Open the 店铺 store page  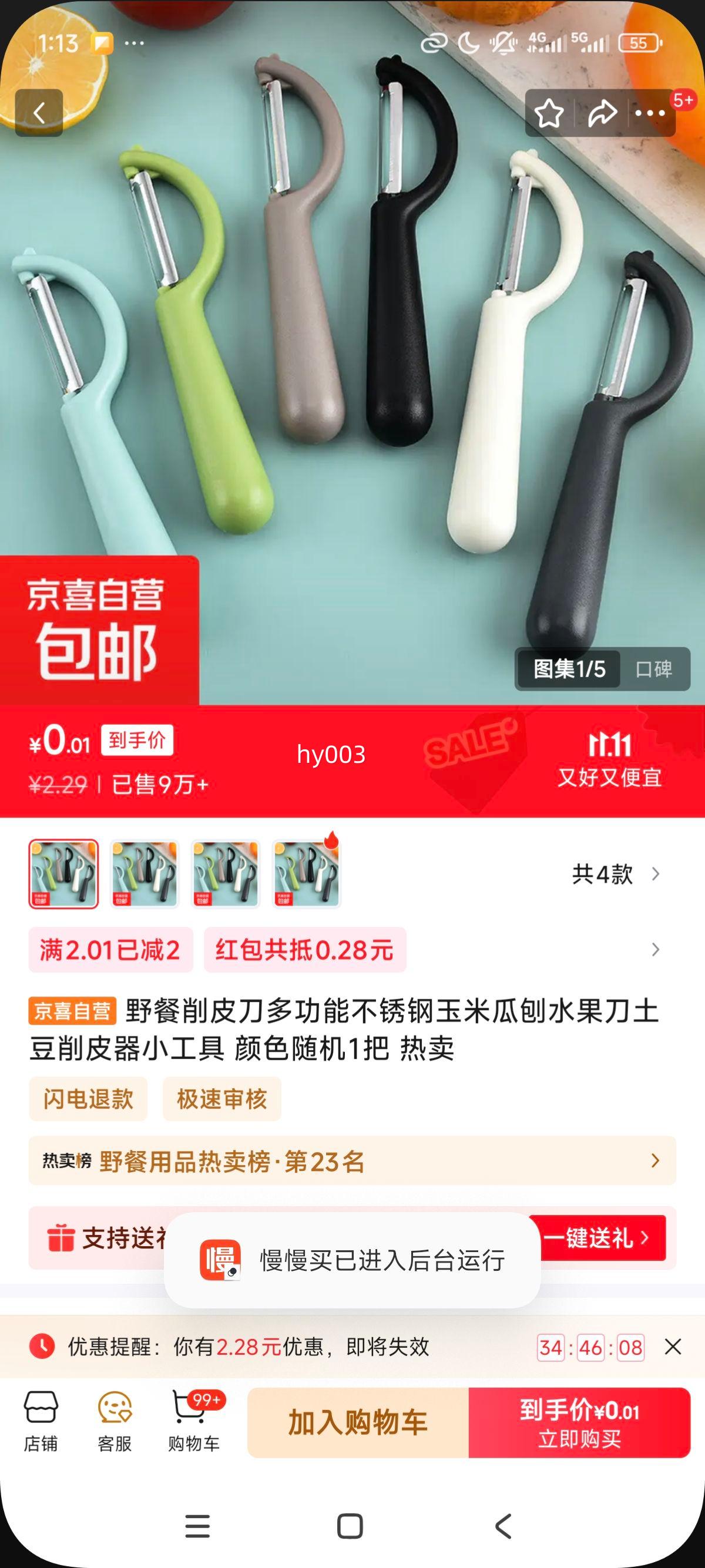[41, 1422]
